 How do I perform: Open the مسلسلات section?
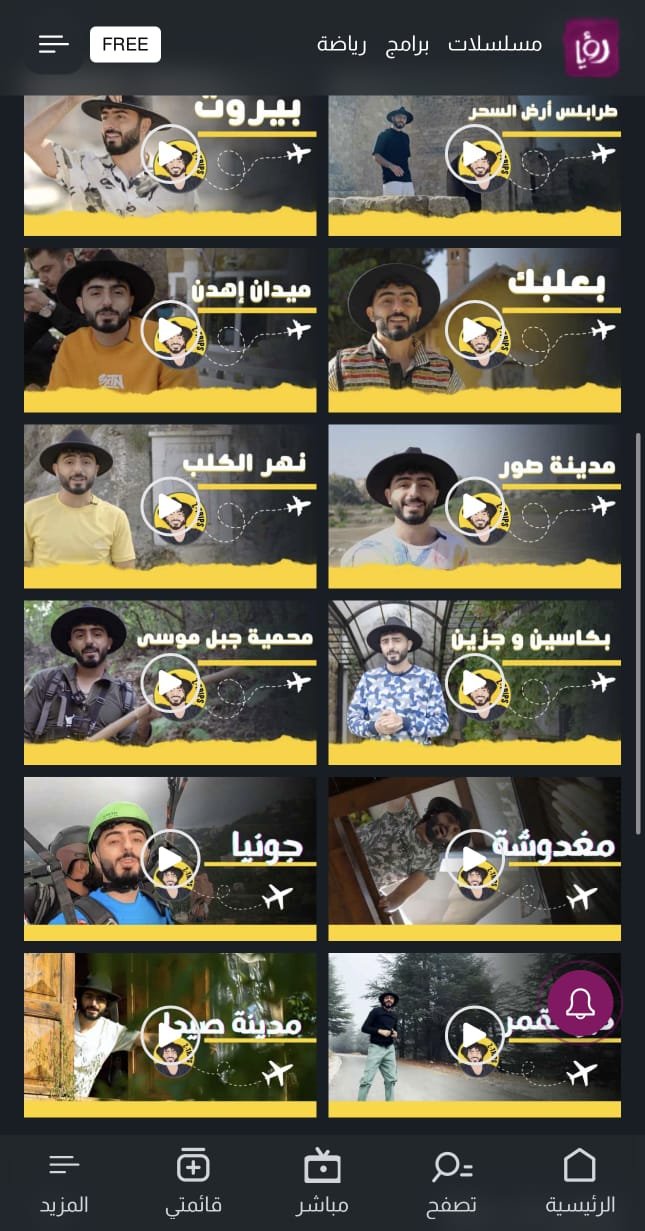(494, 44)
